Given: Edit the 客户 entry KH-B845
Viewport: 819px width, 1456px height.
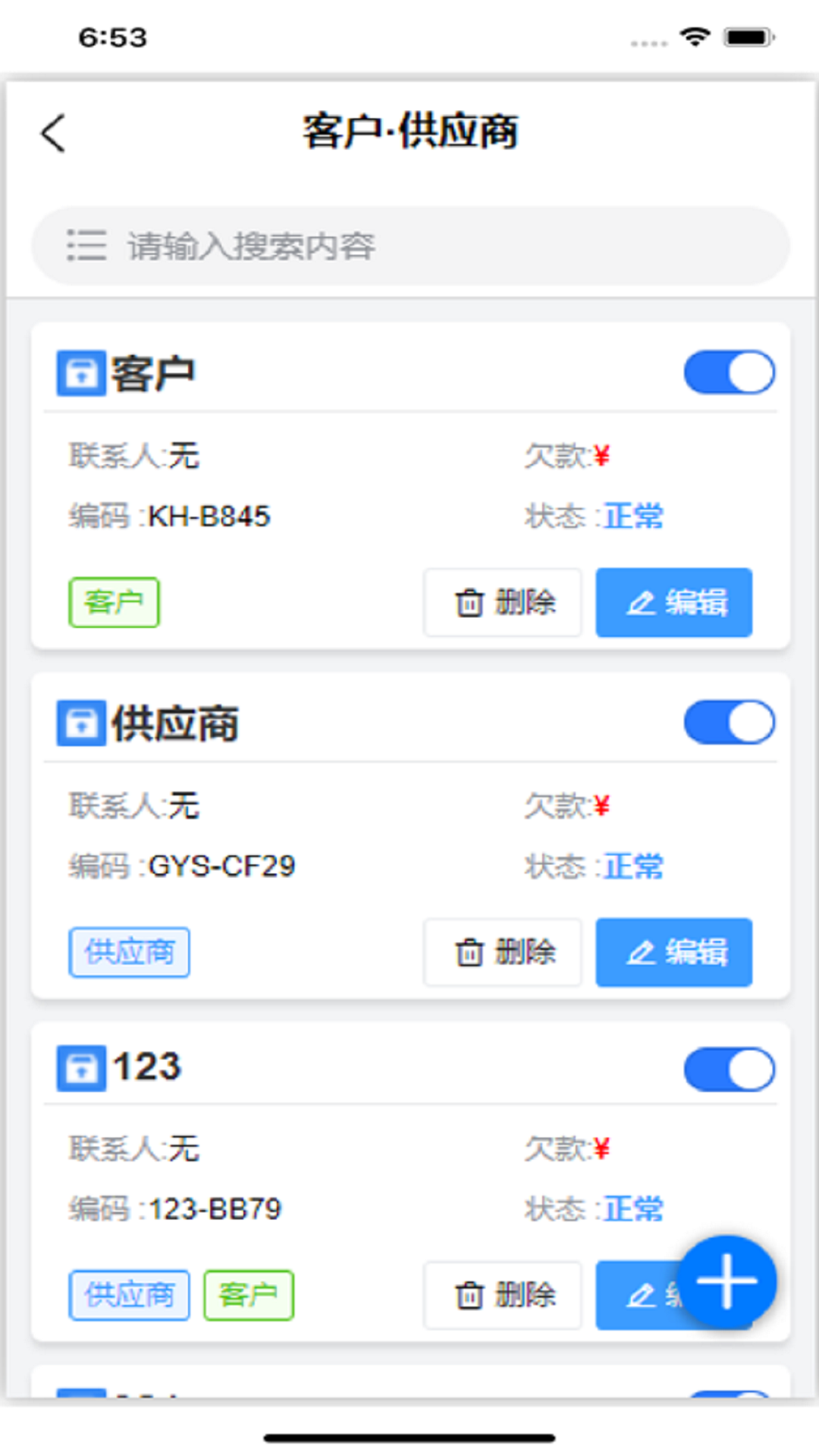Looking at the screenshot, I should (x=673, y=603).
